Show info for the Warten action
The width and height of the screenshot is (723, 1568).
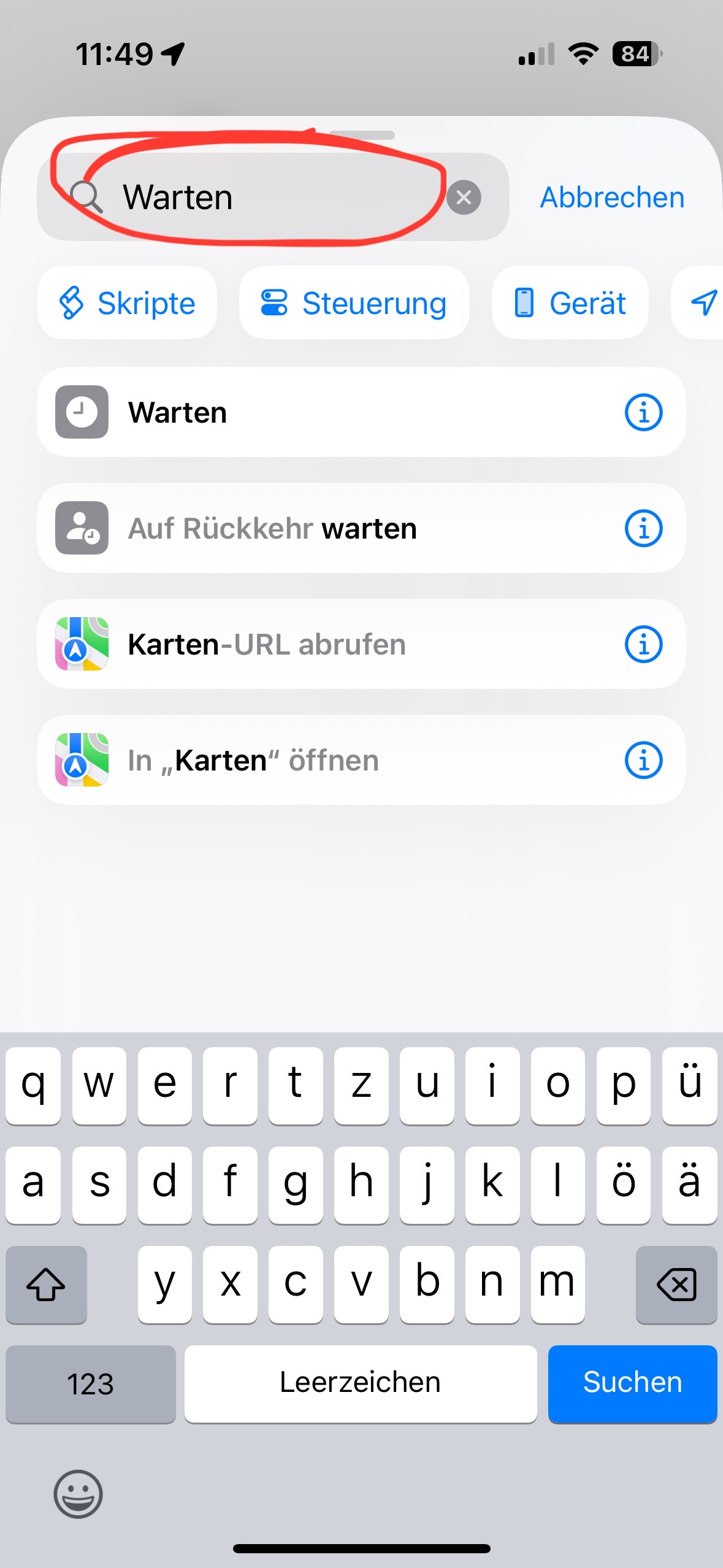coord(643,412)
